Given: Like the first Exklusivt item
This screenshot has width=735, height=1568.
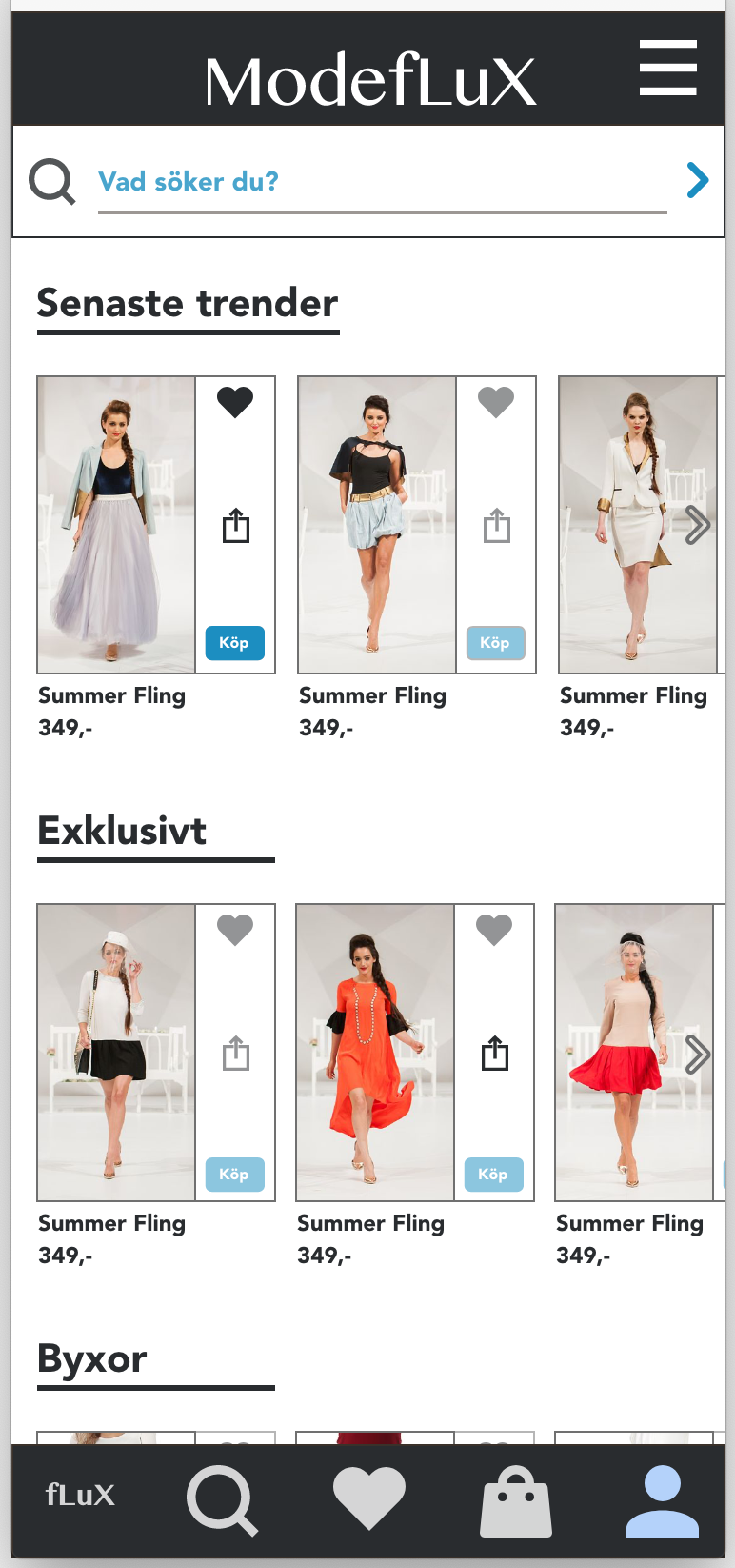Looking at the screenshot, I should [x=235, y=930].
